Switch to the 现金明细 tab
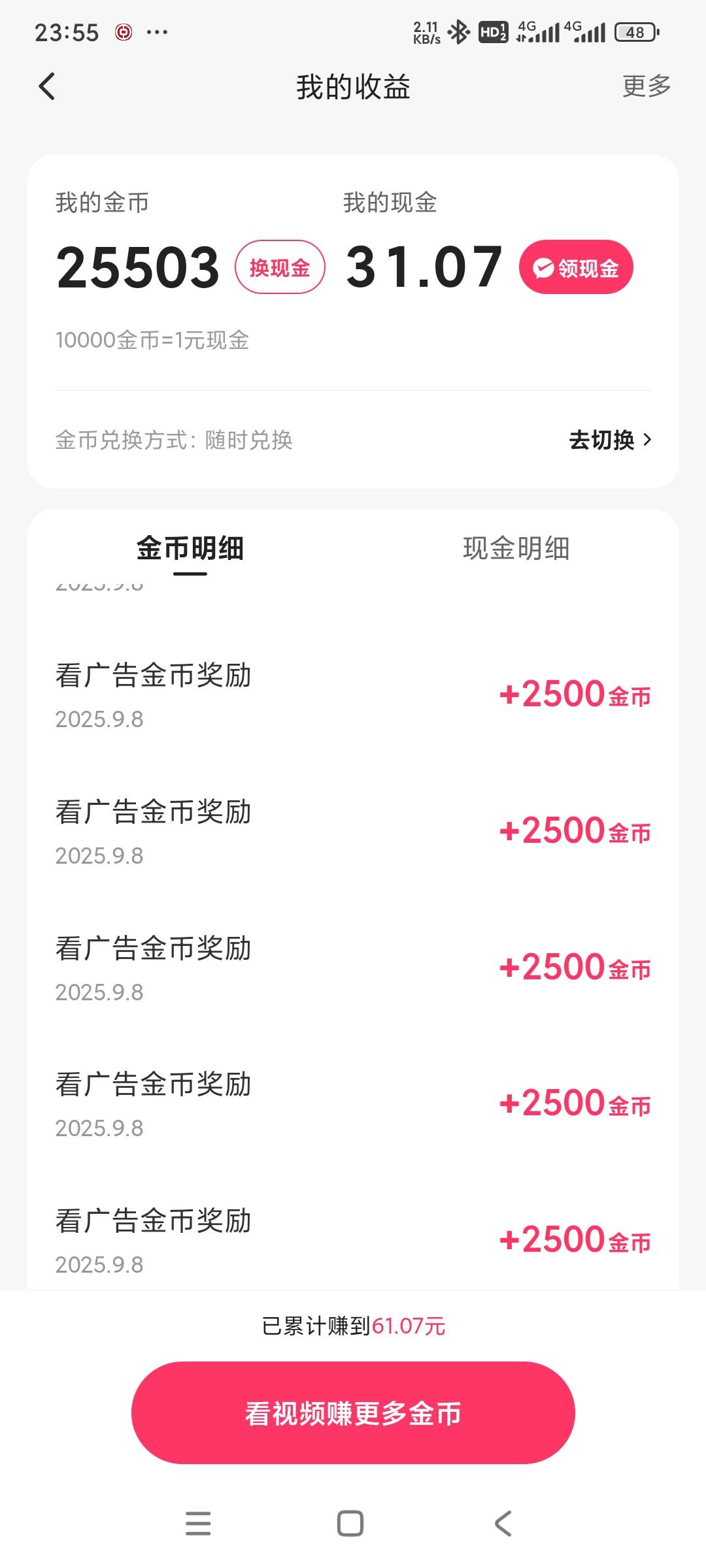 516,549
